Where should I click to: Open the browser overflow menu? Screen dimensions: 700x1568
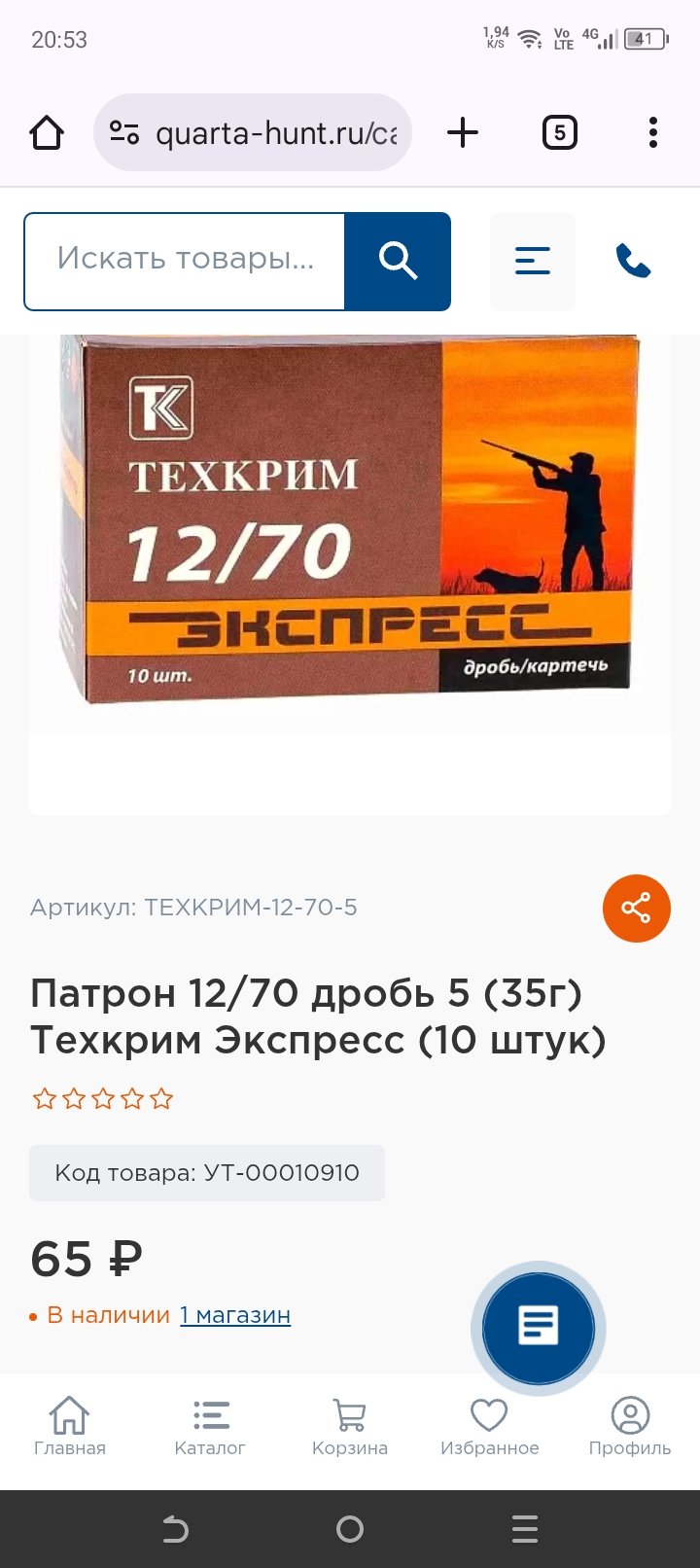point(652,132)
